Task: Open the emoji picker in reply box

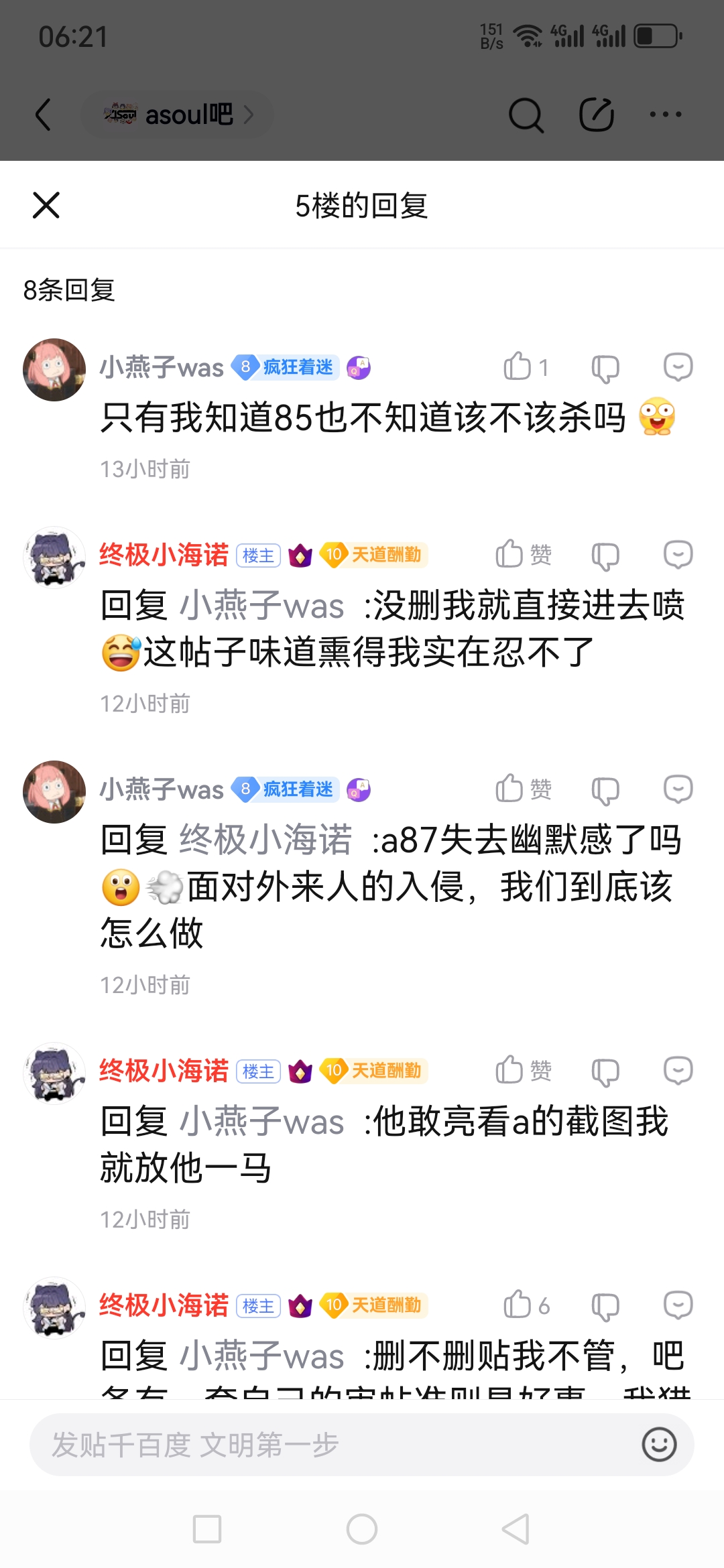Action: click(x=659, y=1445)
